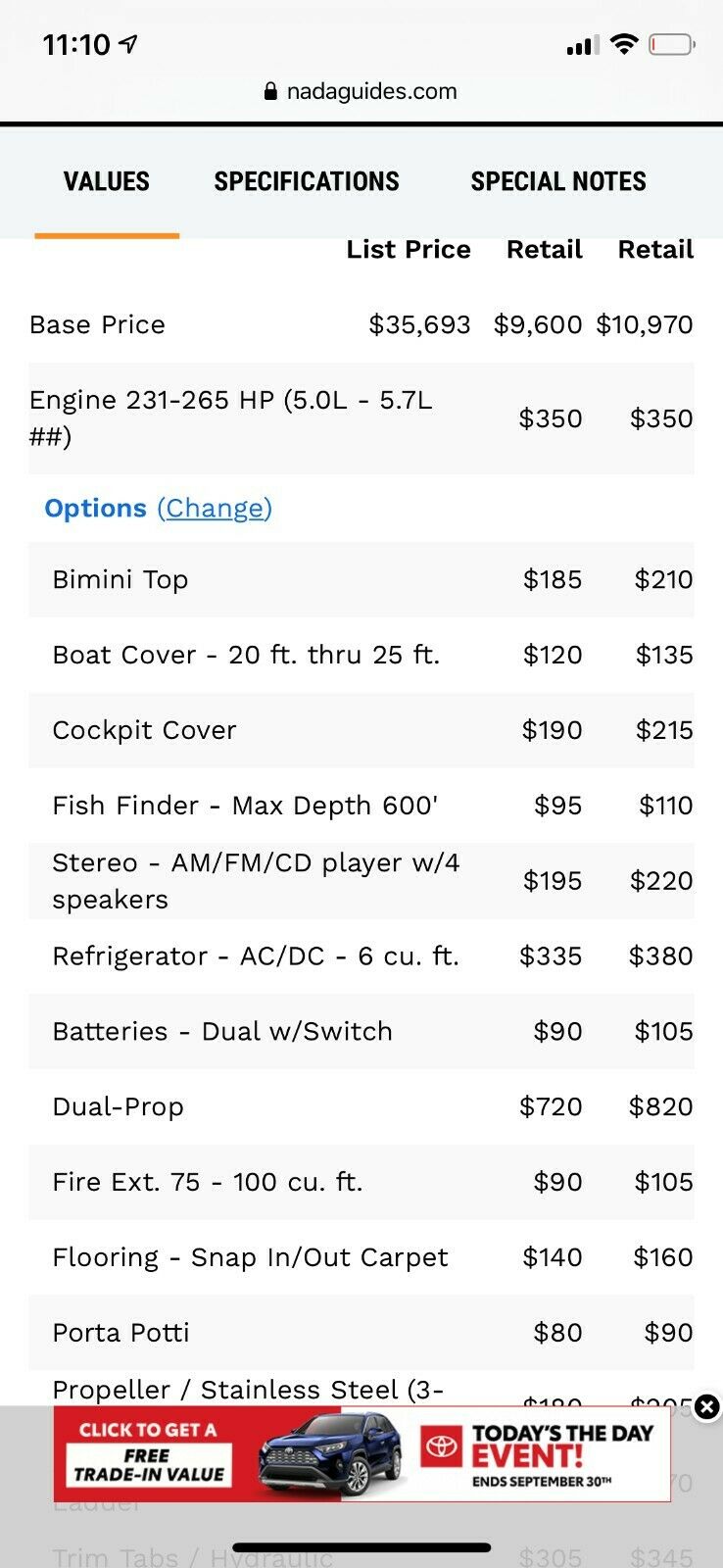This screenshot has height=1568, width=723.
Task: Tap the nadaguides.com address bar
Action: pyautogui.click(x=361, y=91)
